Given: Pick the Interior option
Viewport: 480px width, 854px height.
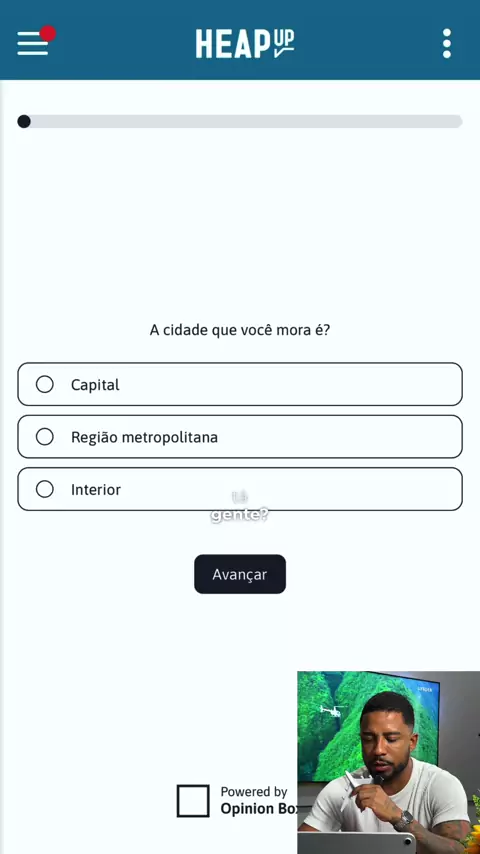Looking at the screenshot, I should [x=240, y=489].
